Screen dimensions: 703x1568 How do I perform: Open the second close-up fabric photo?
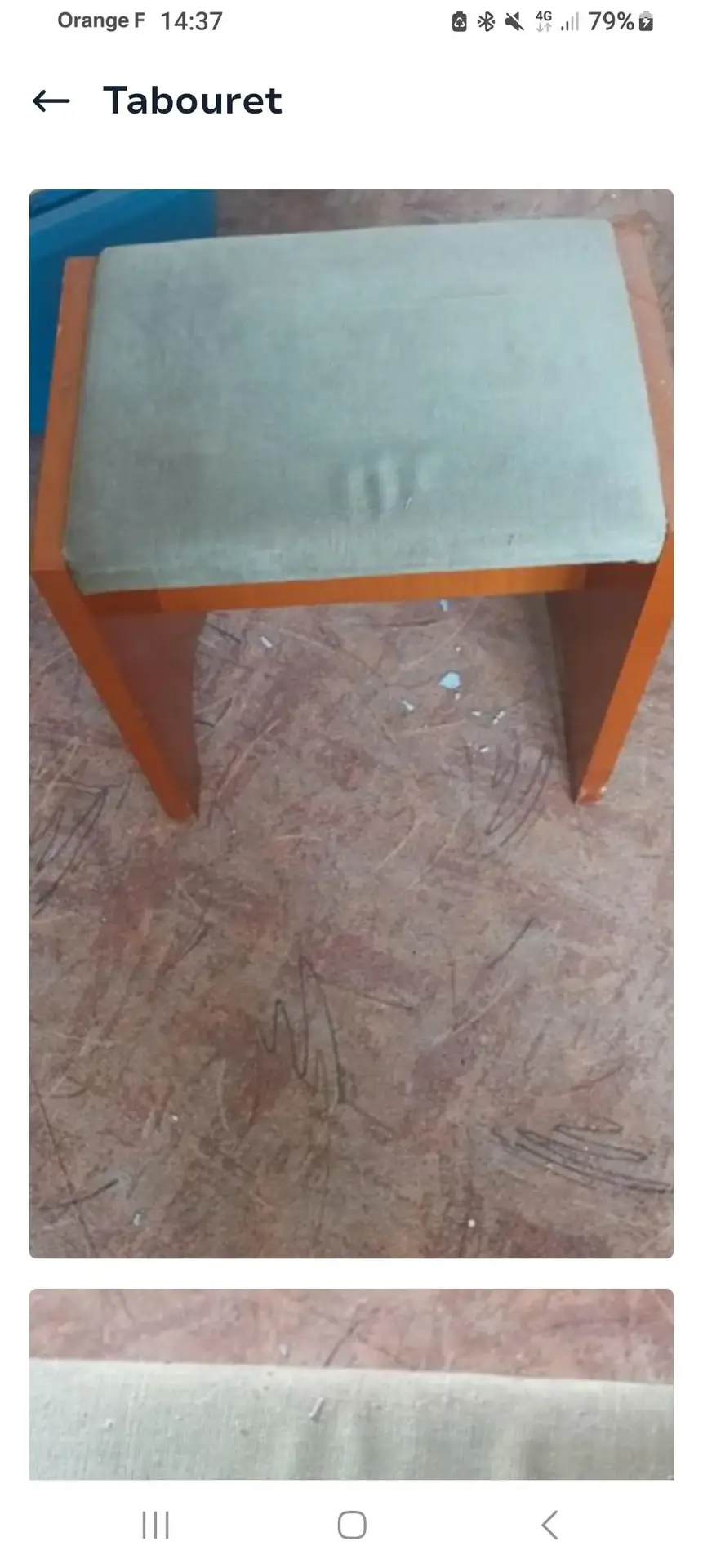pos(351,1383)
